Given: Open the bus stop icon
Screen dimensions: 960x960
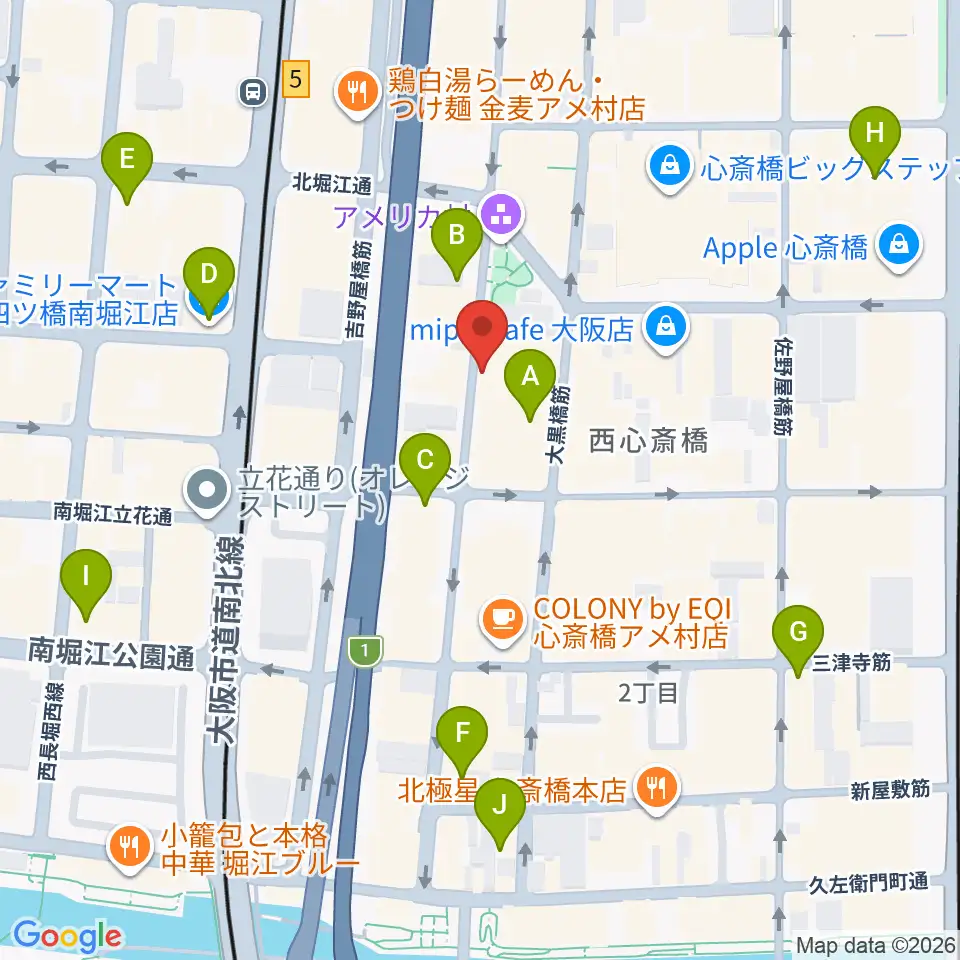Looking at the screenshot, I should 253,92.
